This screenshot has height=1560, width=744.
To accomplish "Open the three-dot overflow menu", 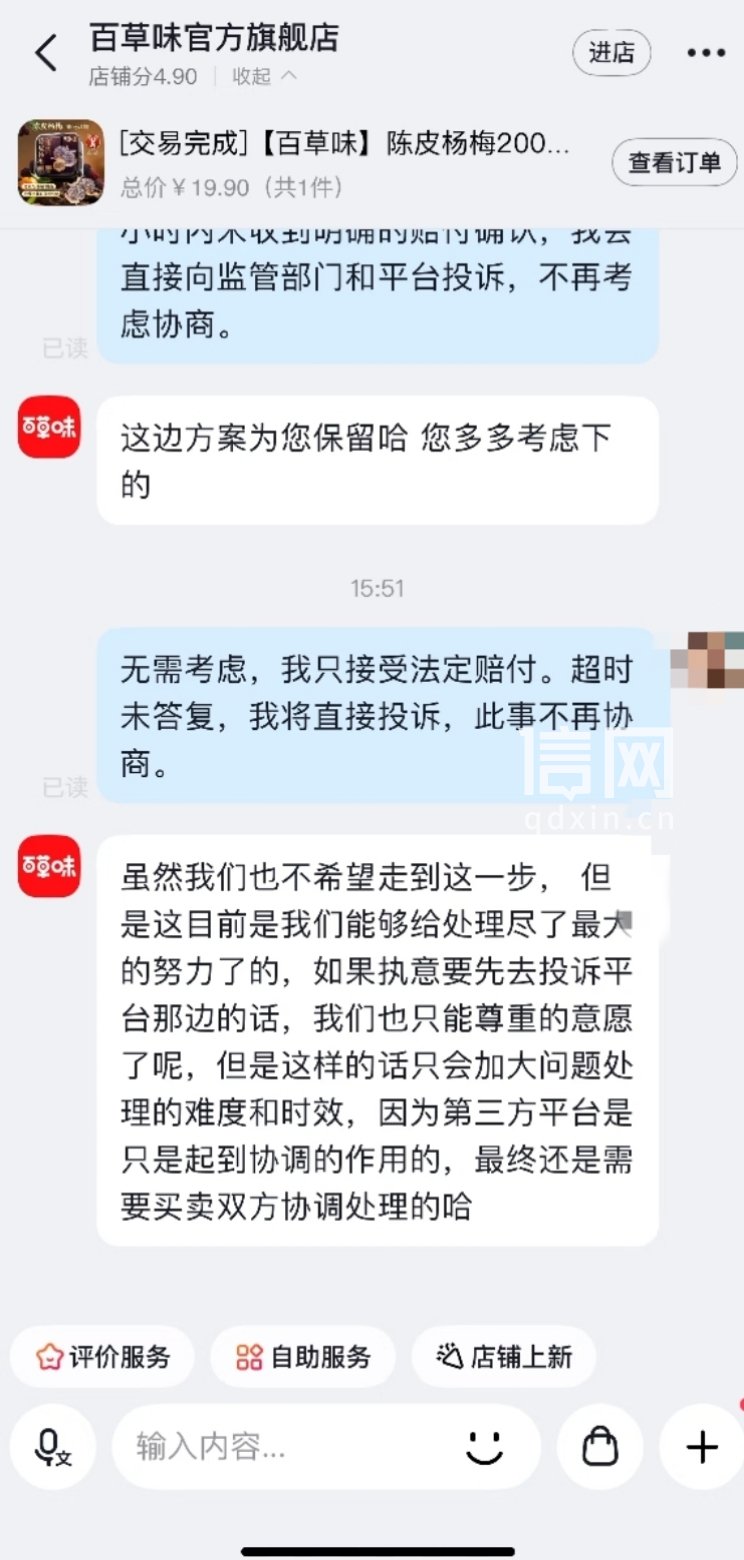I will click(706, 53).
